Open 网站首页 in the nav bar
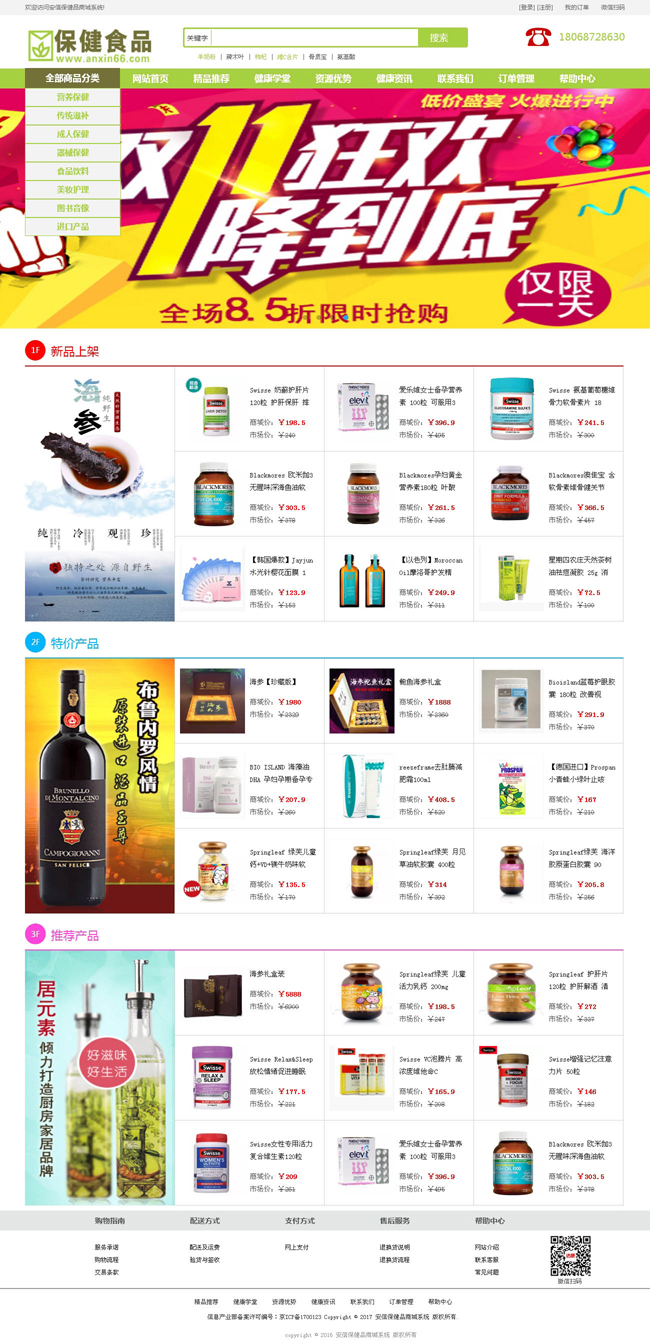This screenshot has height=1341, width=650. pos(150,79)
